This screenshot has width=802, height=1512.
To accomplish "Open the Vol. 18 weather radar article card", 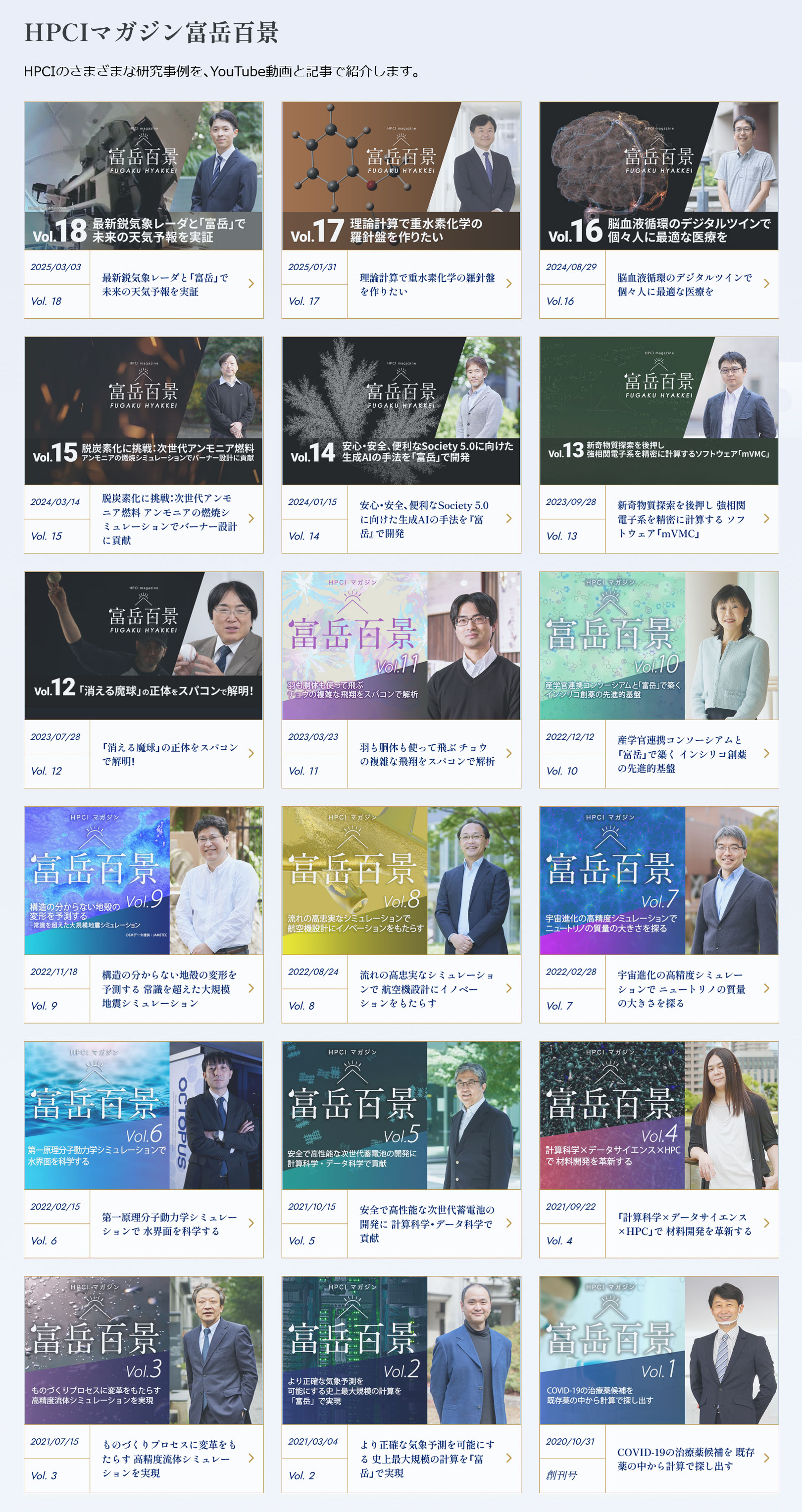I will (143, 210).
